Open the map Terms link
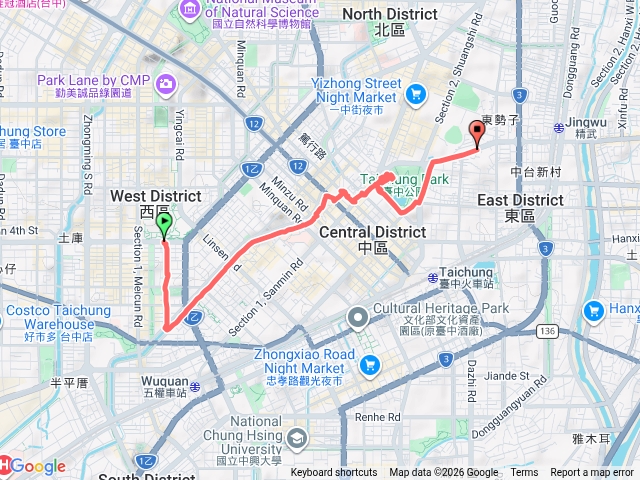Screen dimensions: 640x480 pyautogui.click(x=524, y=473)
